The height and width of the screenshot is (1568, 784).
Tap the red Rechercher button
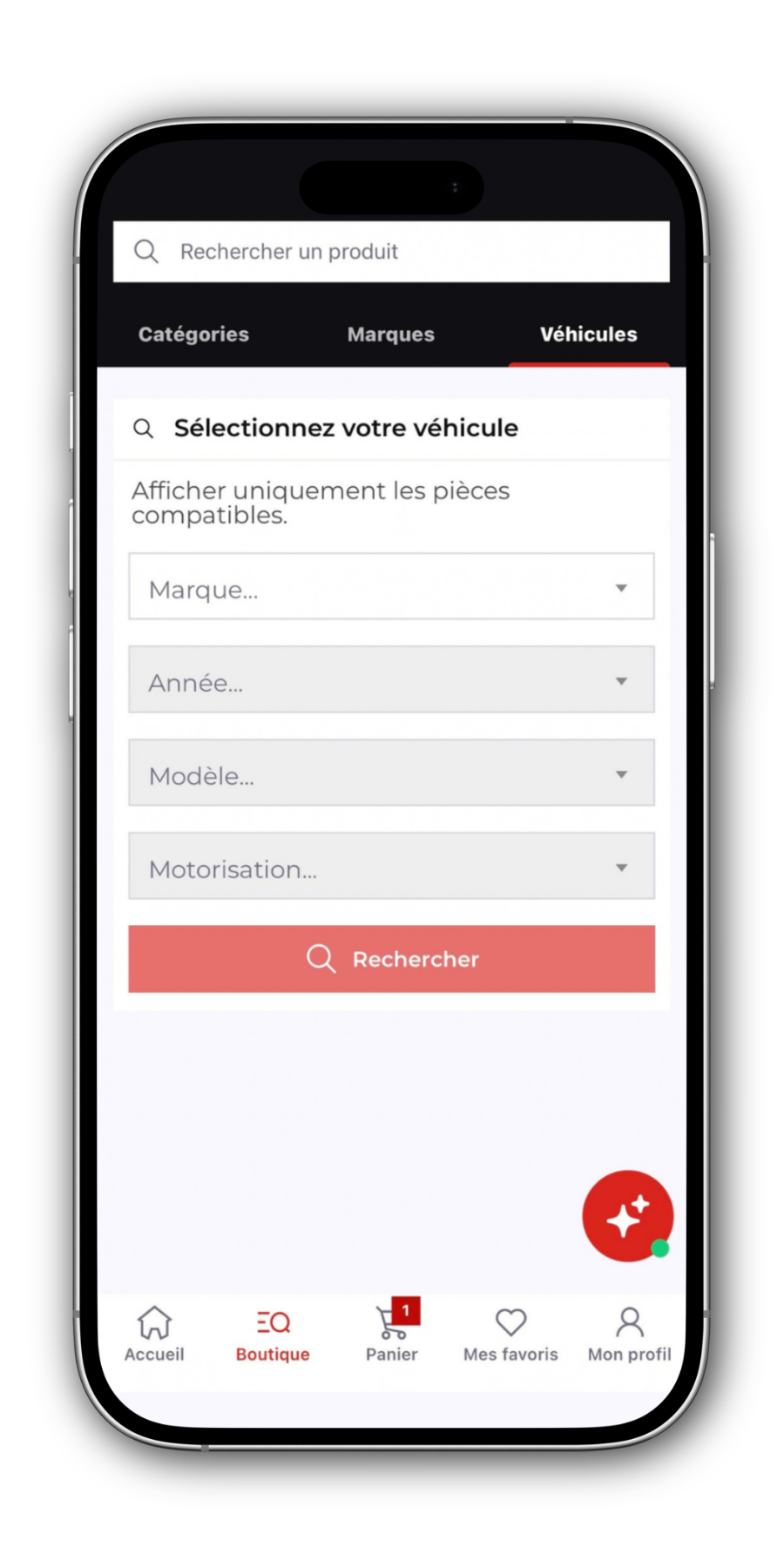(x=391, y=959)
